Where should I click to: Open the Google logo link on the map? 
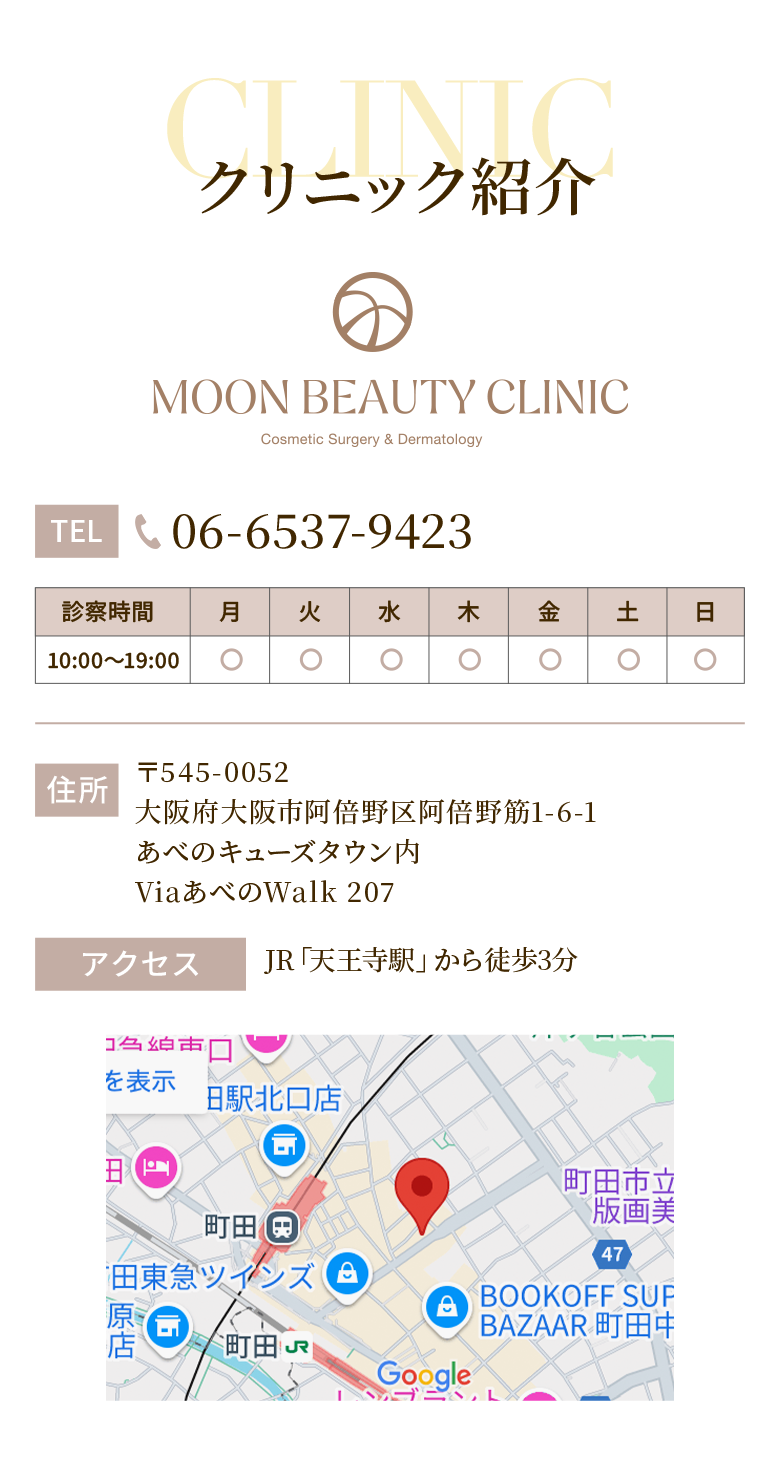click(423, 1375)
